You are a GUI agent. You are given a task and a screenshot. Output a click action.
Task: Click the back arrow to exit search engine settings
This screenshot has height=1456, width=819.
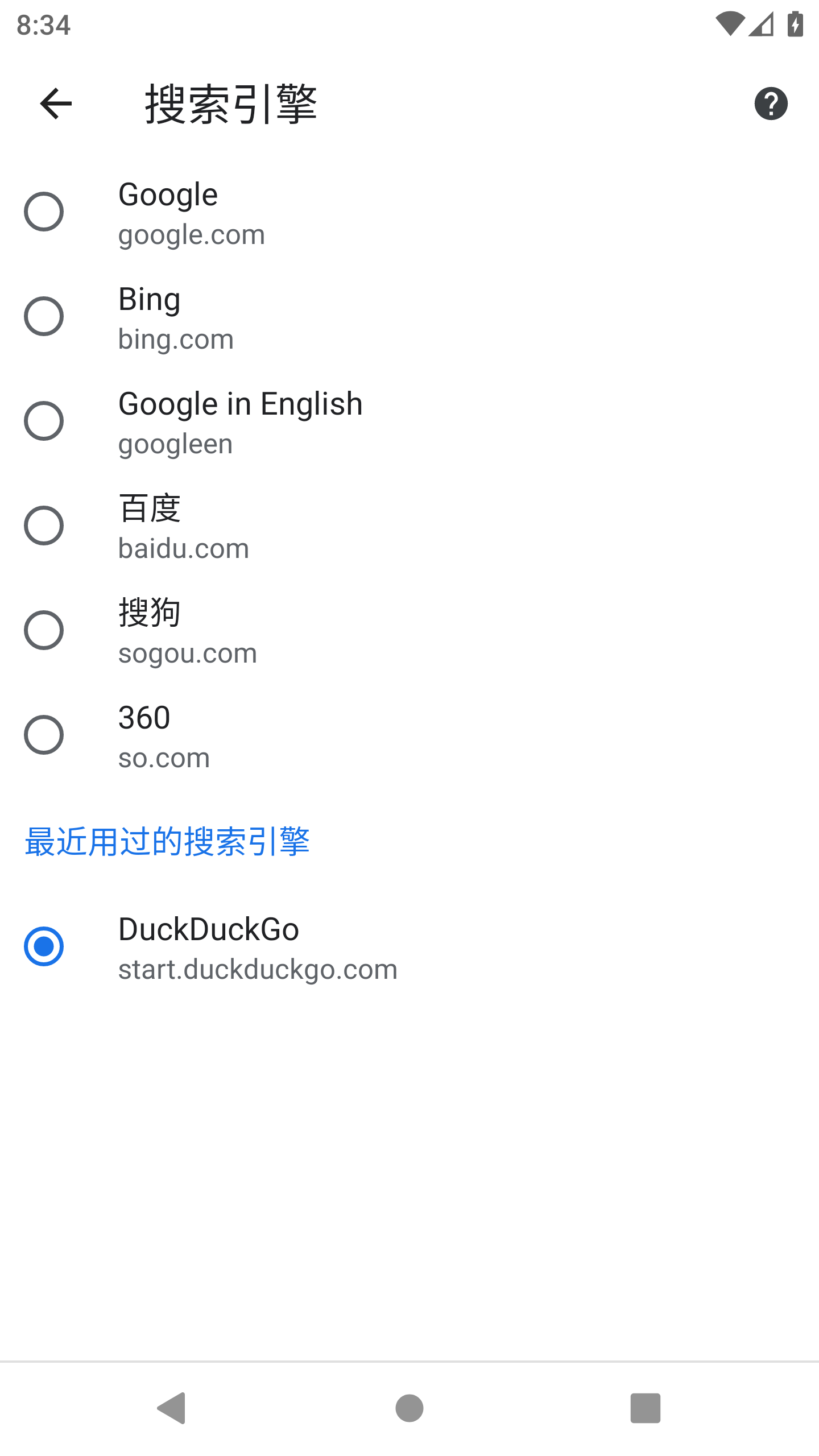pos(55,104)
